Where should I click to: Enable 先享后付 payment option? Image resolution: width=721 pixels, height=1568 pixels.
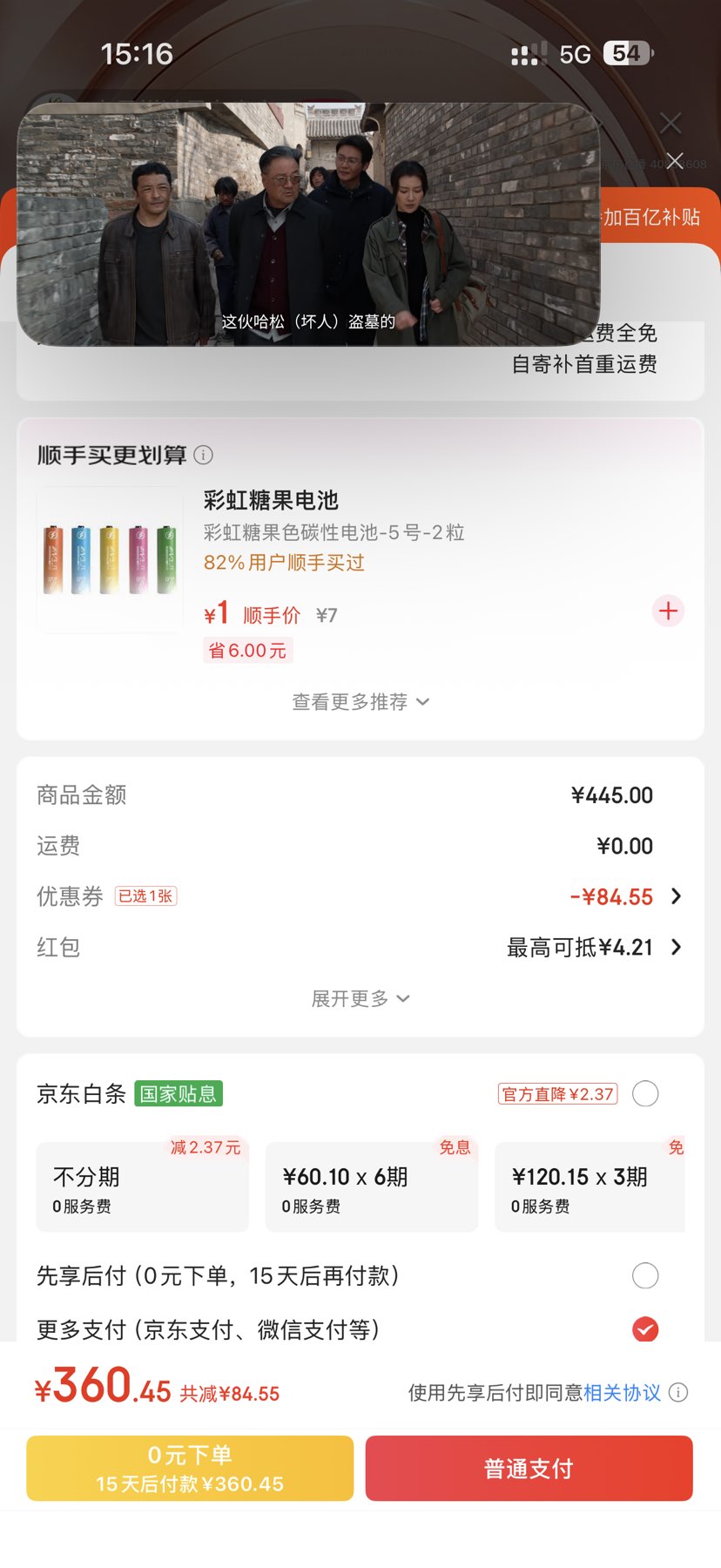(x=645, y=1275)
